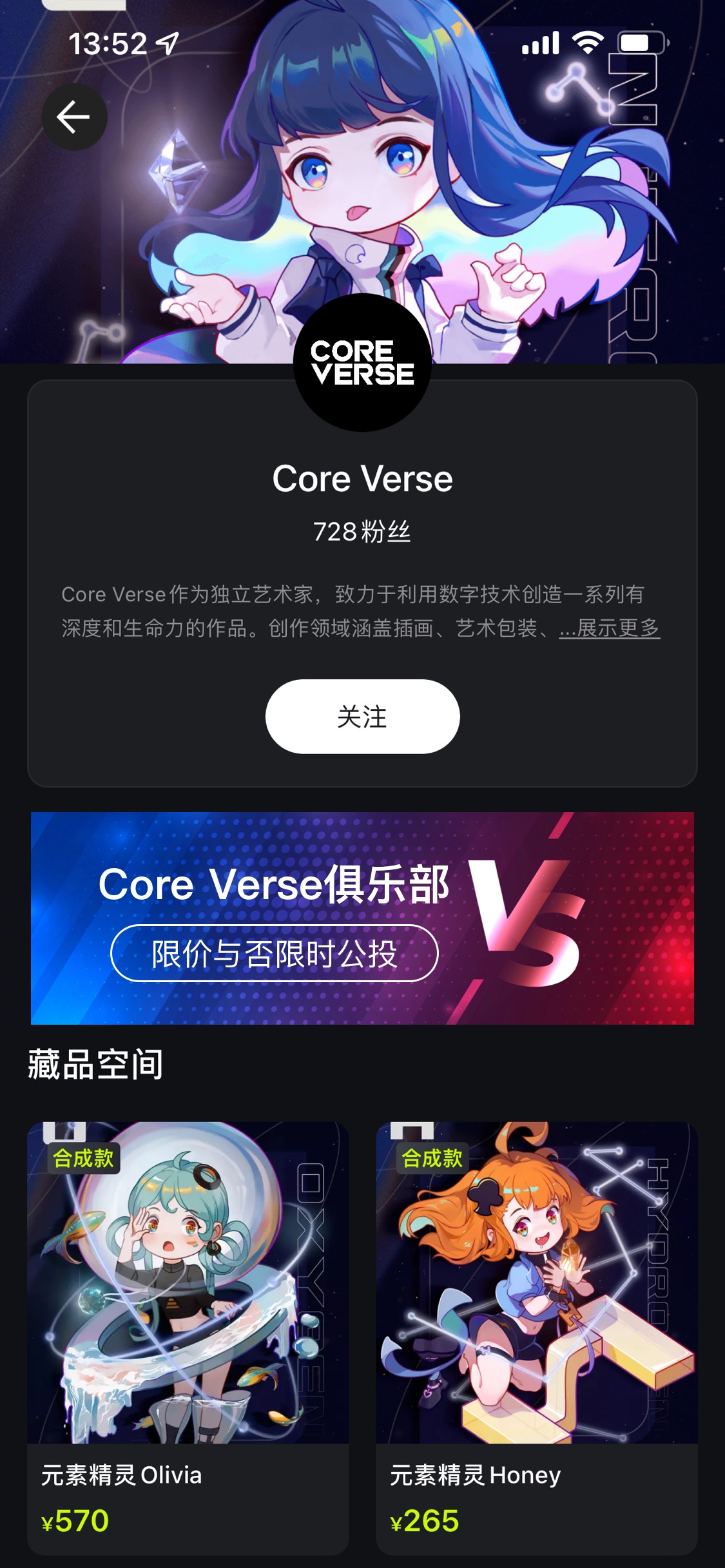The image size is (725, 1568).
Task: Follow Core Verse with the 关注 button
Action: click(362, 717)
